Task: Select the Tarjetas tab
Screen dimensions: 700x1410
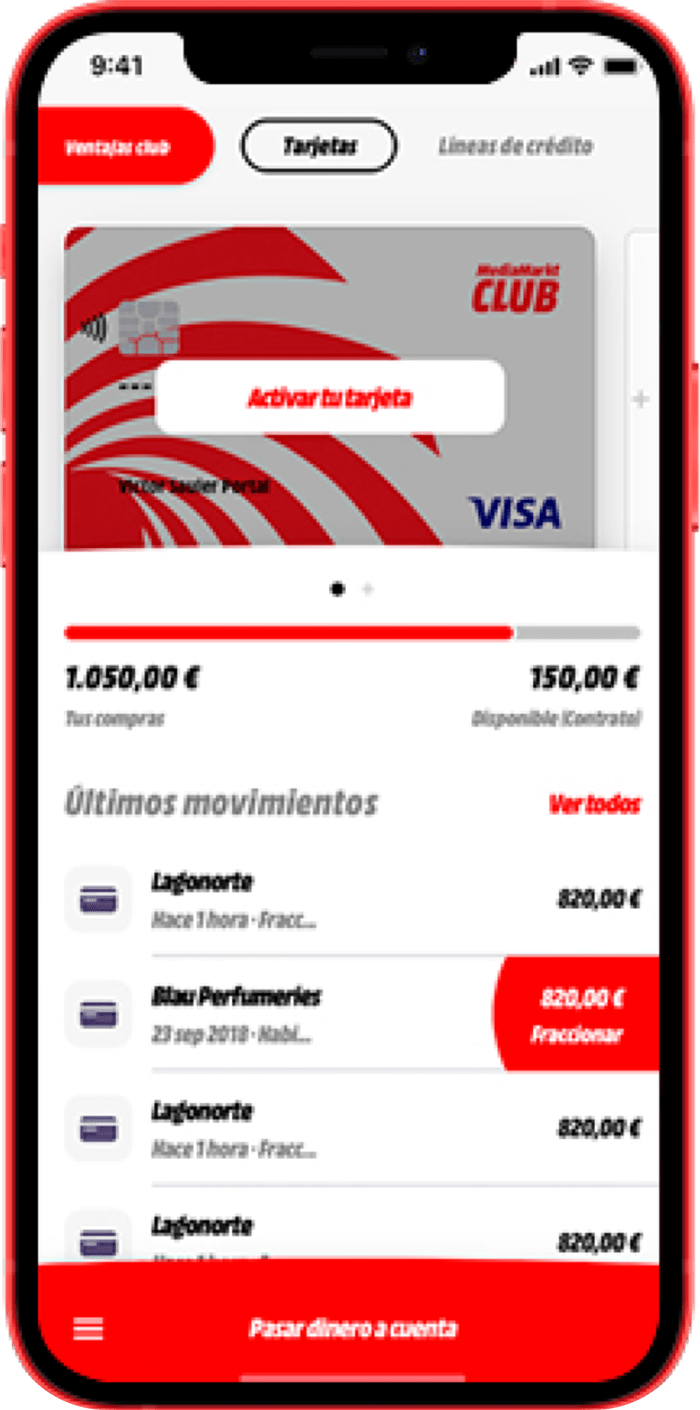Action: coord(319,147)
